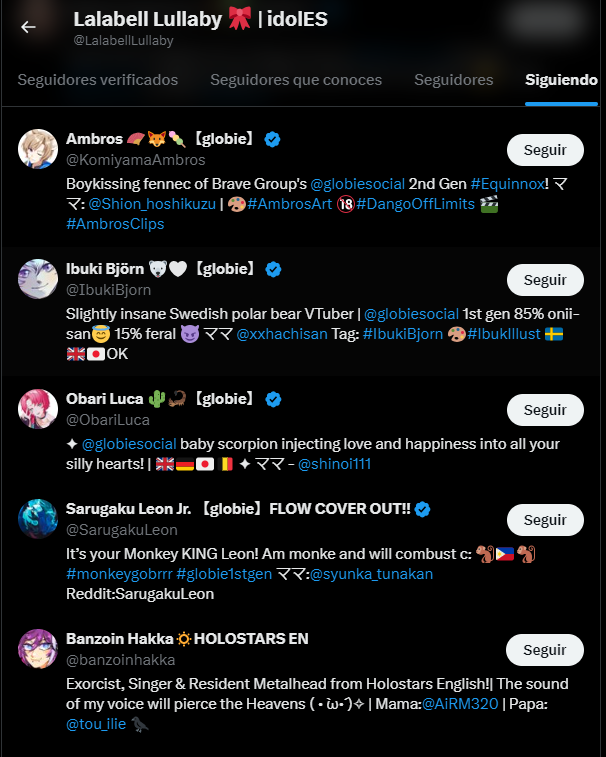
Task: Switch to the Seguidores tab
Action: [453, 80]
